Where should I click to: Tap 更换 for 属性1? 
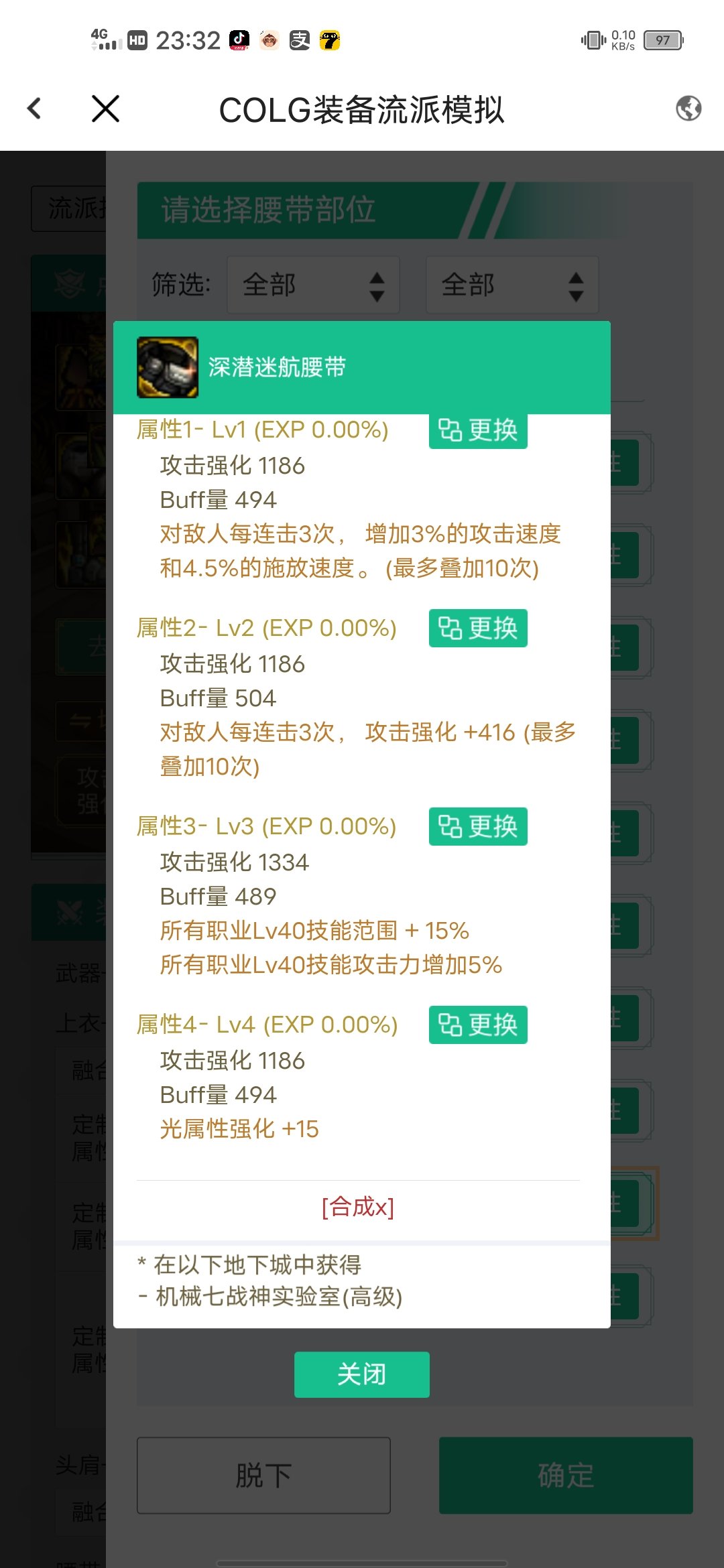(478, 430)
